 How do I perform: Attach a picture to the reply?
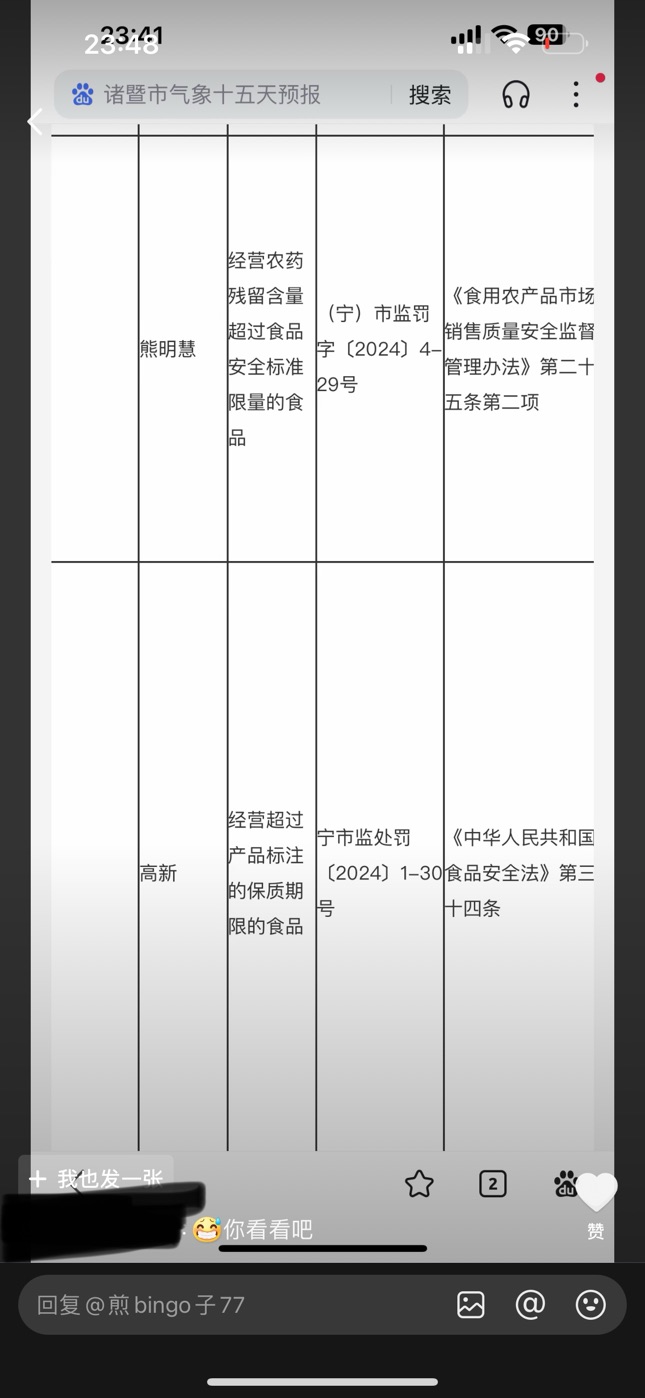tap(471, 1305)
